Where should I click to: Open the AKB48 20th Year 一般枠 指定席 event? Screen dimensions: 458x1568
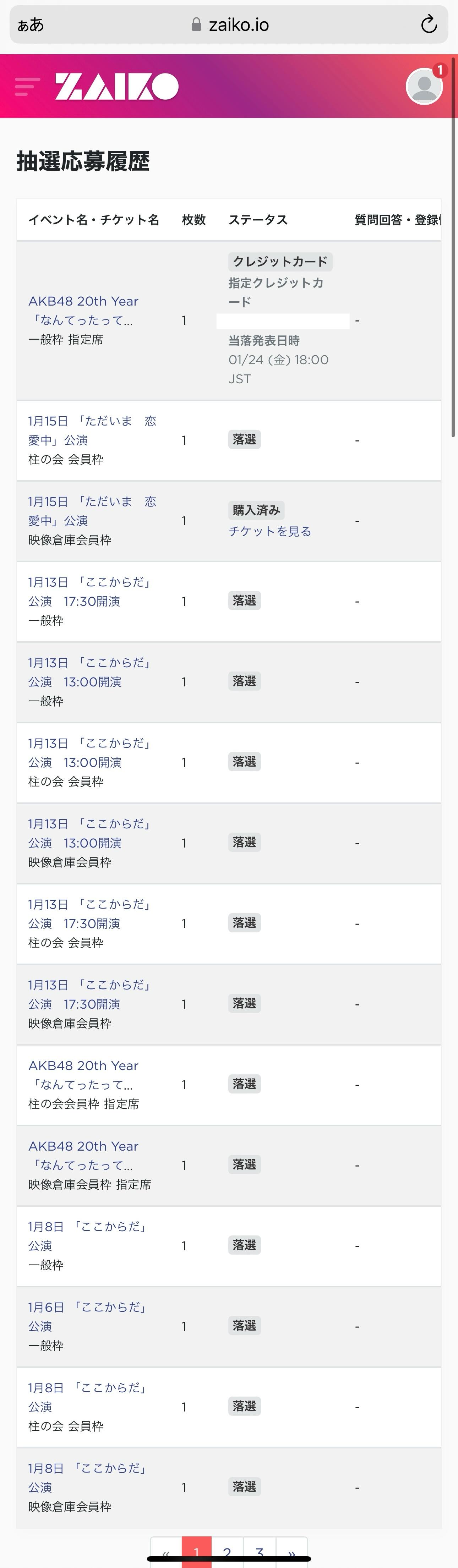tap(83, 311)
